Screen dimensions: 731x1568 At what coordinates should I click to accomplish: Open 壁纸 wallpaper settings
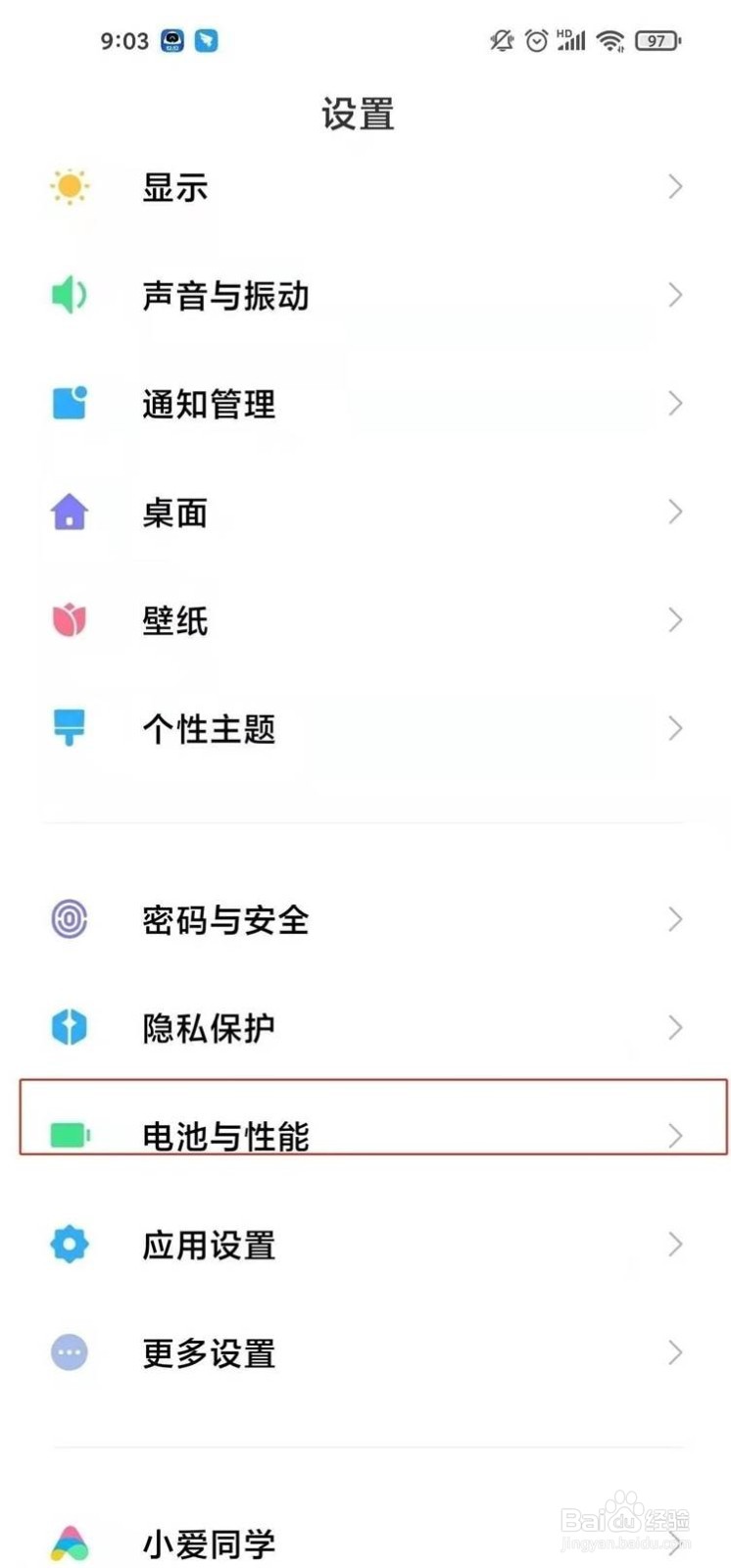[176, 620]
